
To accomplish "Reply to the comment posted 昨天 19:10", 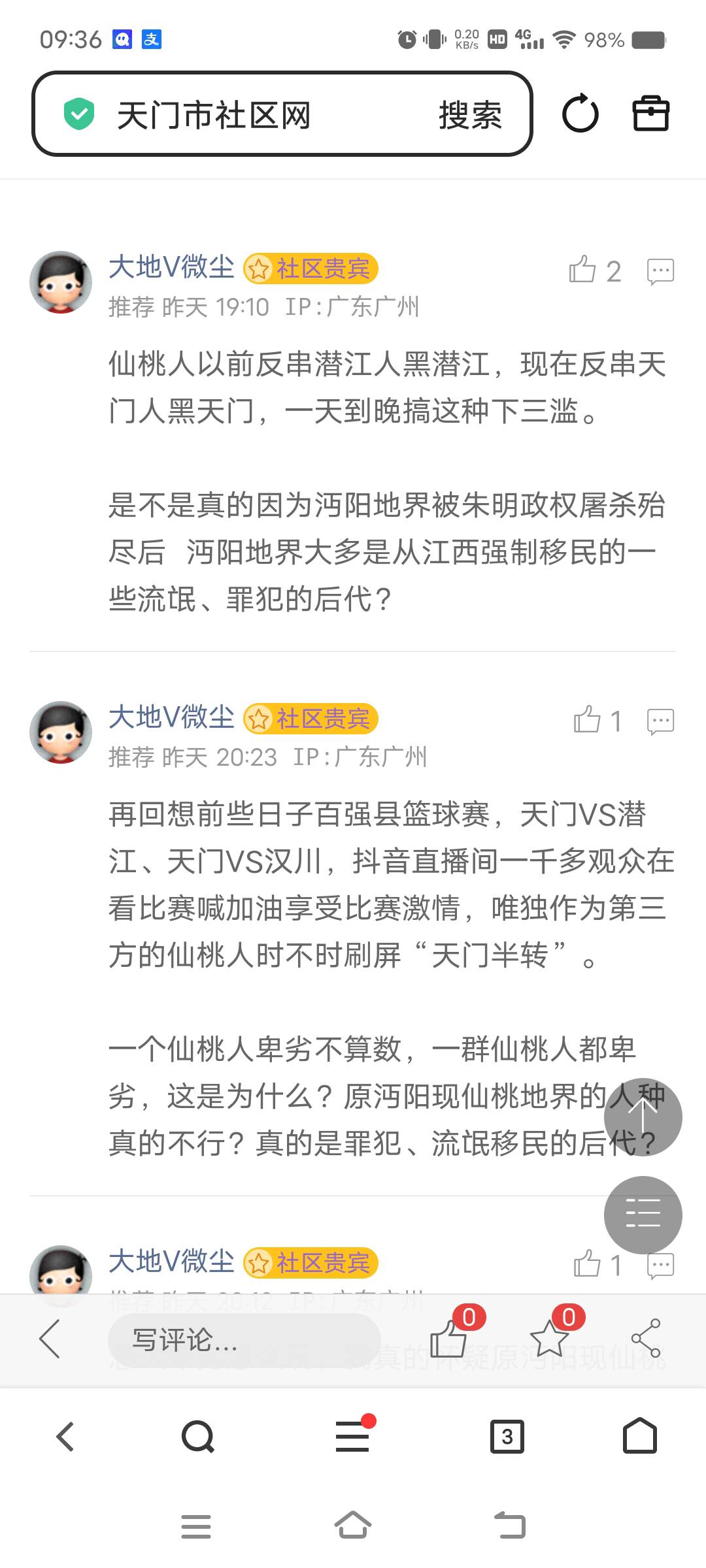I will click(x=660, y=270).
